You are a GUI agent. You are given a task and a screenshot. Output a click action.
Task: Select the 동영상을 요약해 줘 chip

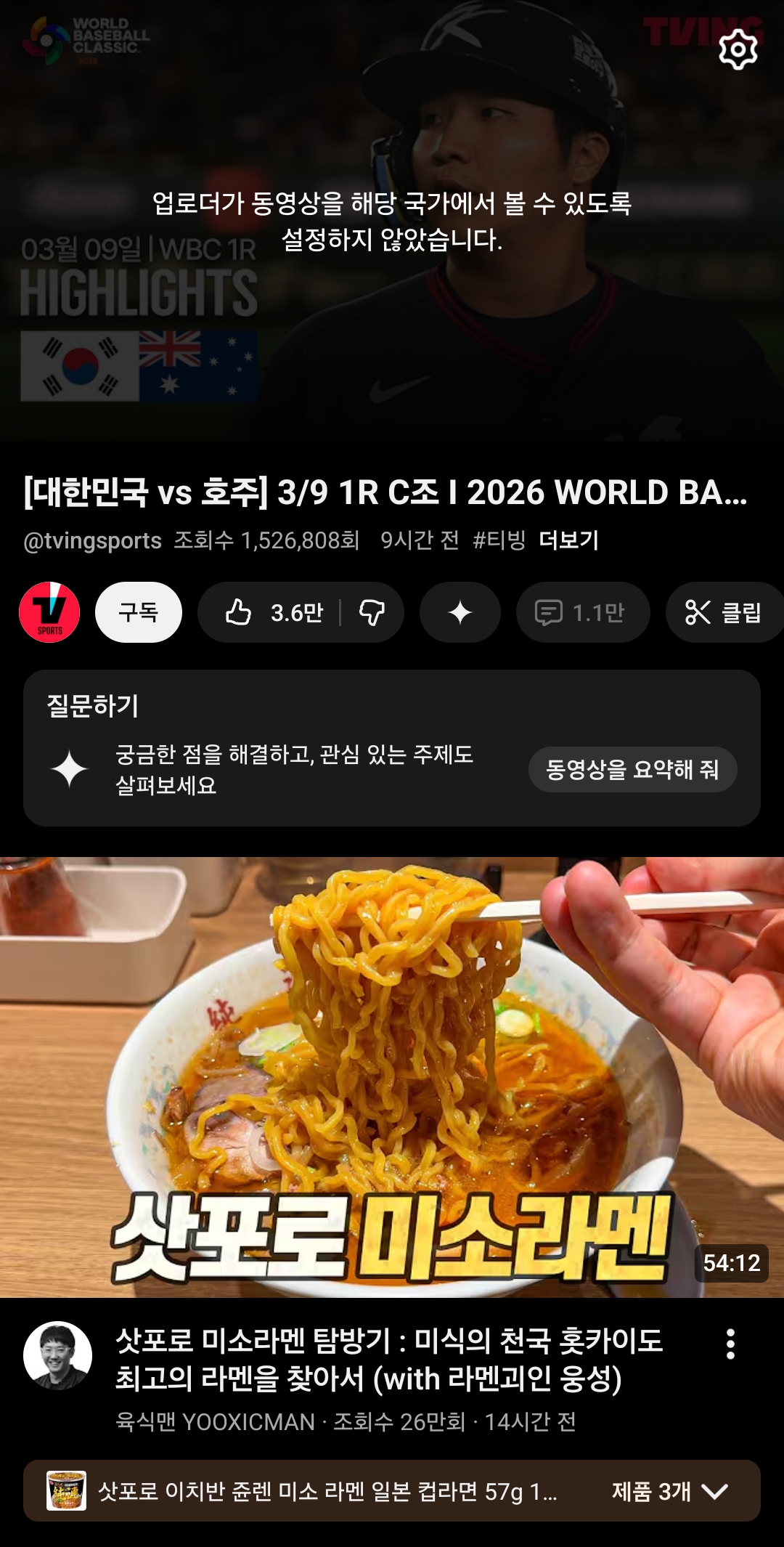tap(632, 769)
